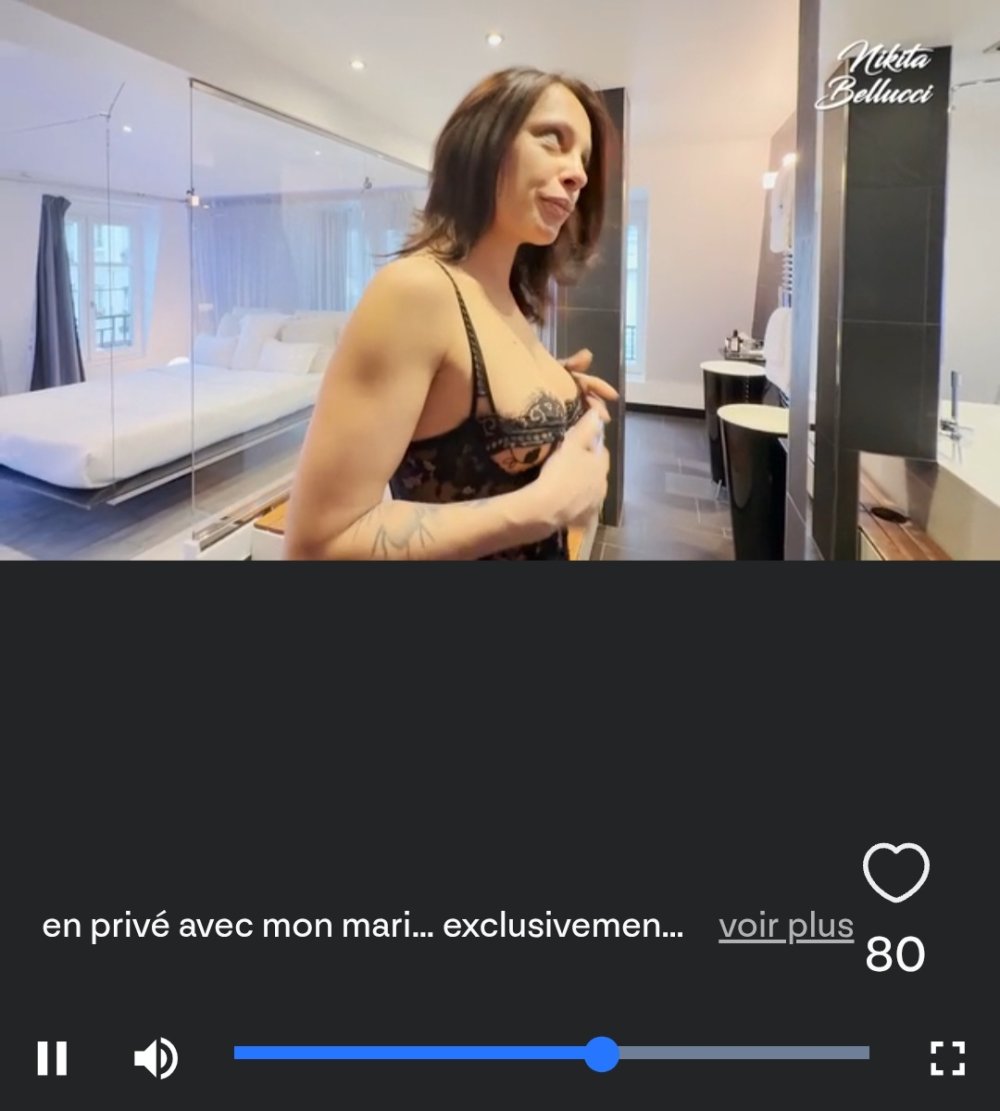Mute the video sound
This screenshot has height=1111, width=1000.
point(155,1057)
